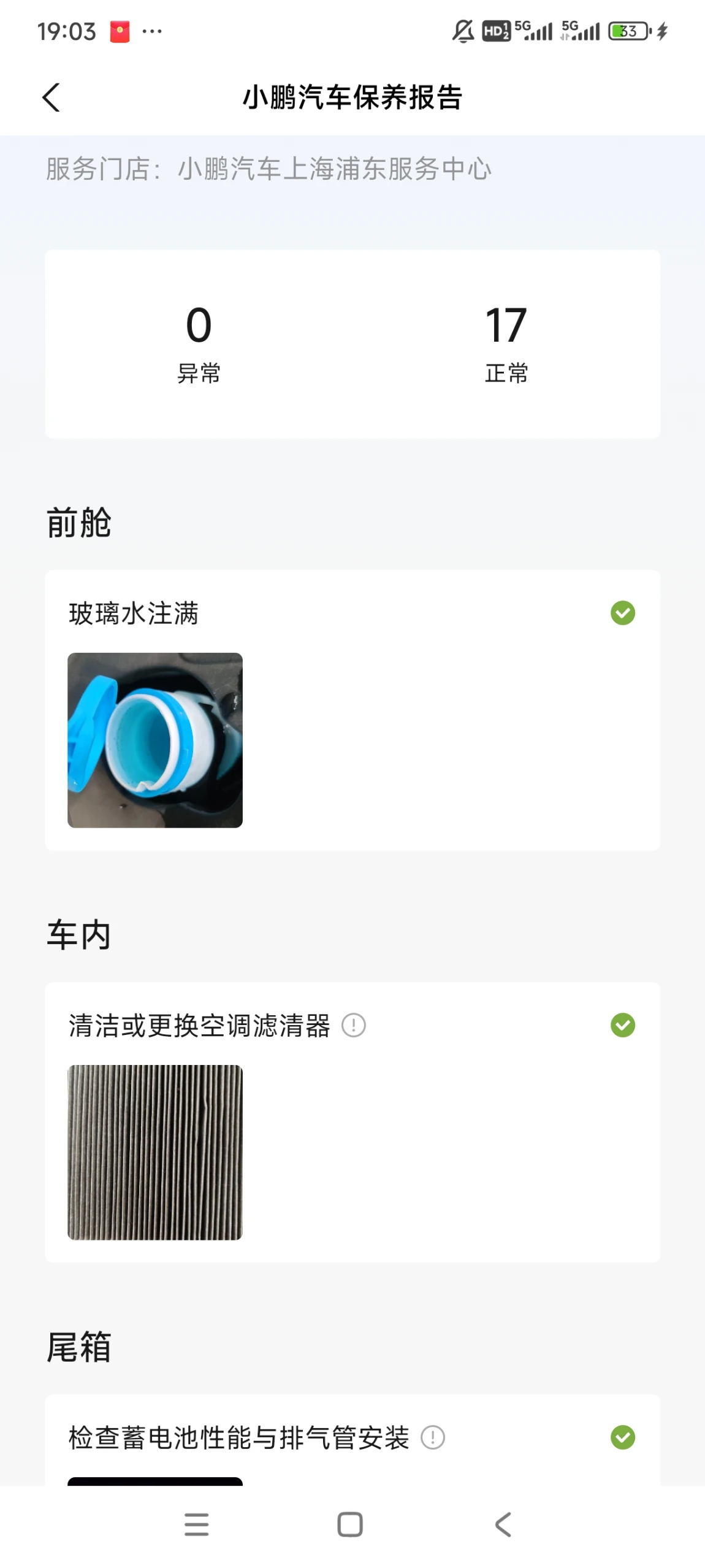The width and height of the screenshot is (705, 1568).
Task: Open the 玻璃水注满 photo thumbnail
Action: click(155, 740)
